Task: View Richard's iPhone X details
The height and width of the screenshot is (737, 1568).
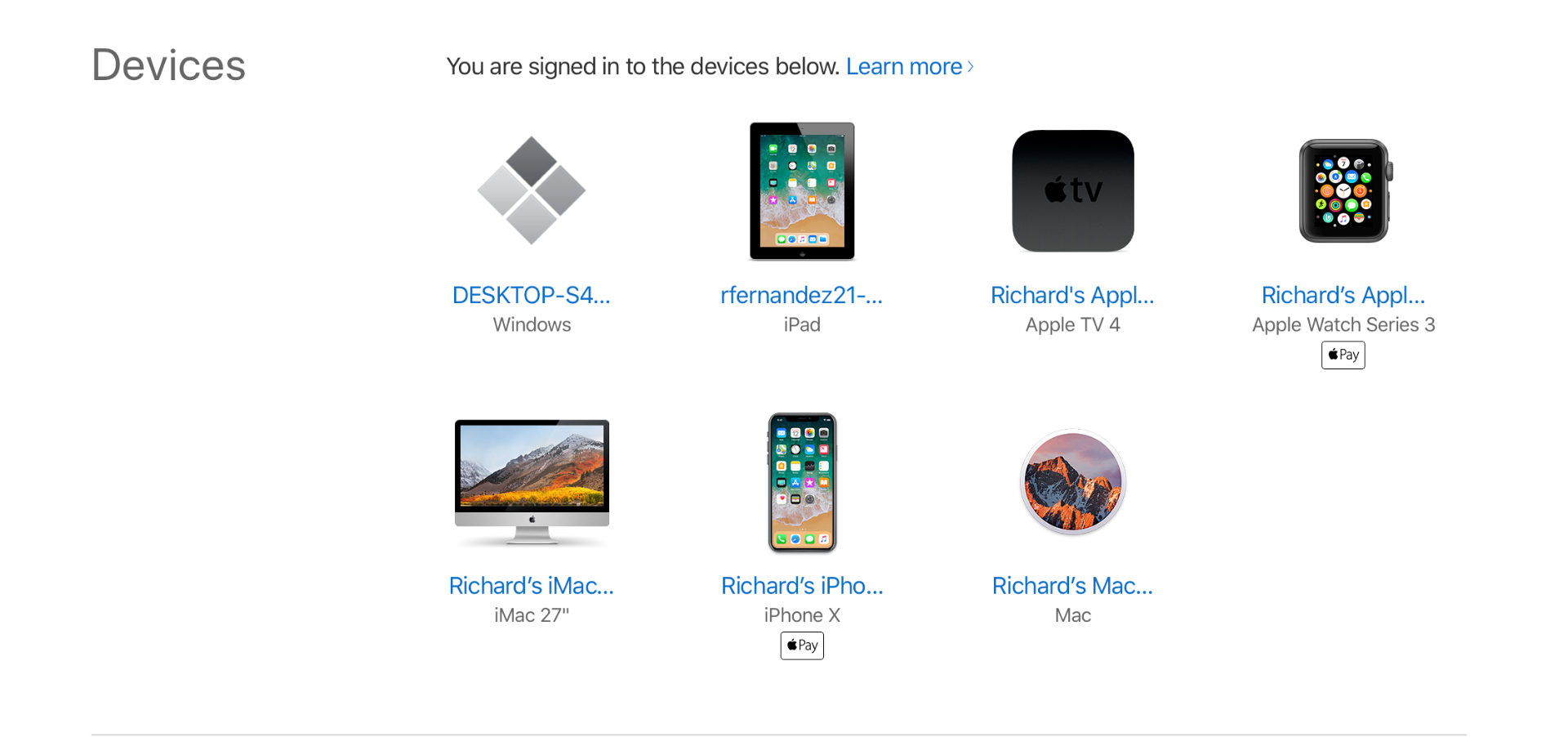Action: tap(801, 586)
